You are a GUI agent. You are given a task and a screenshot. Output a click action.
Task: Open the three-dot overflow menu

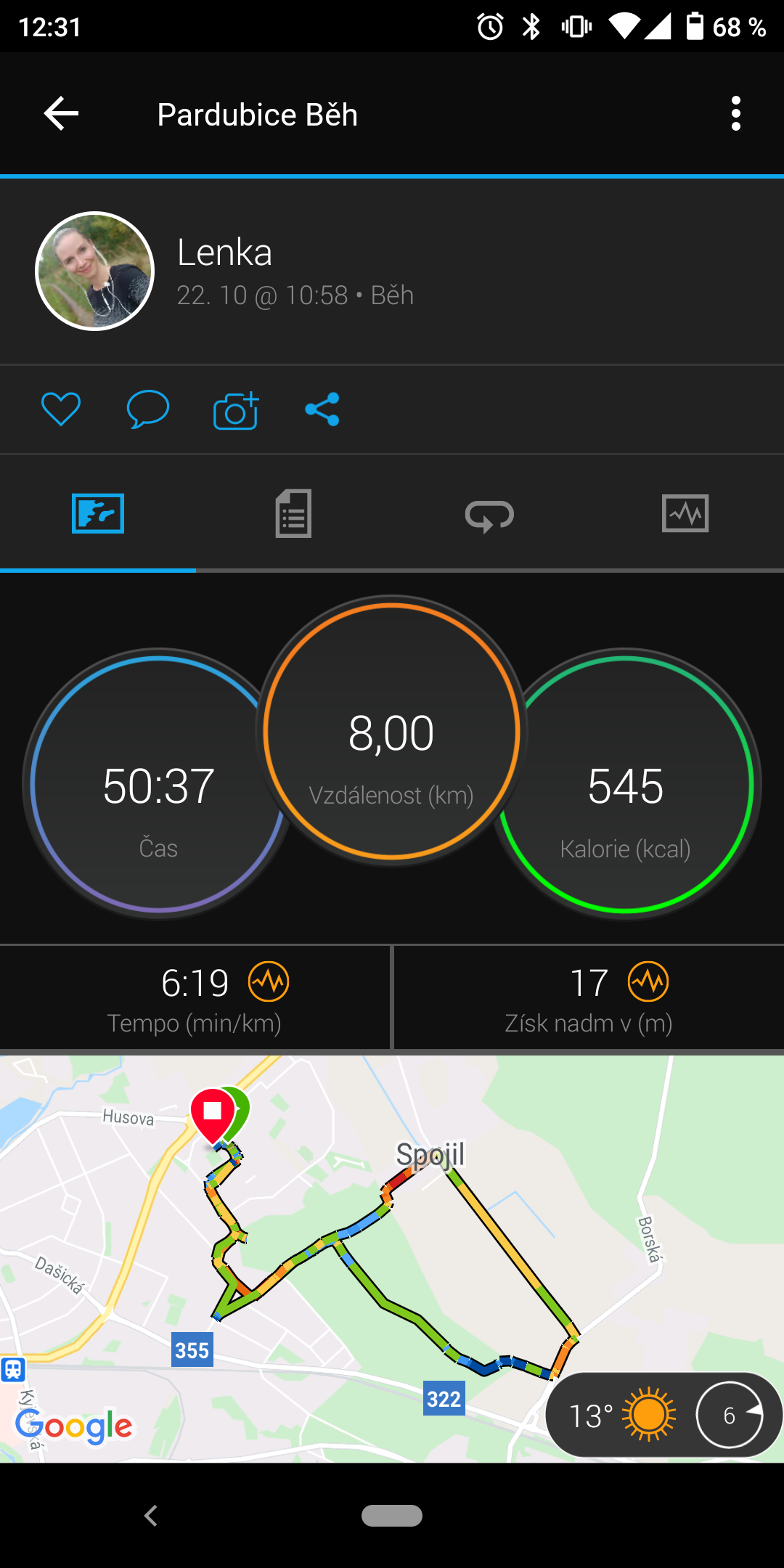coord(736,114)
